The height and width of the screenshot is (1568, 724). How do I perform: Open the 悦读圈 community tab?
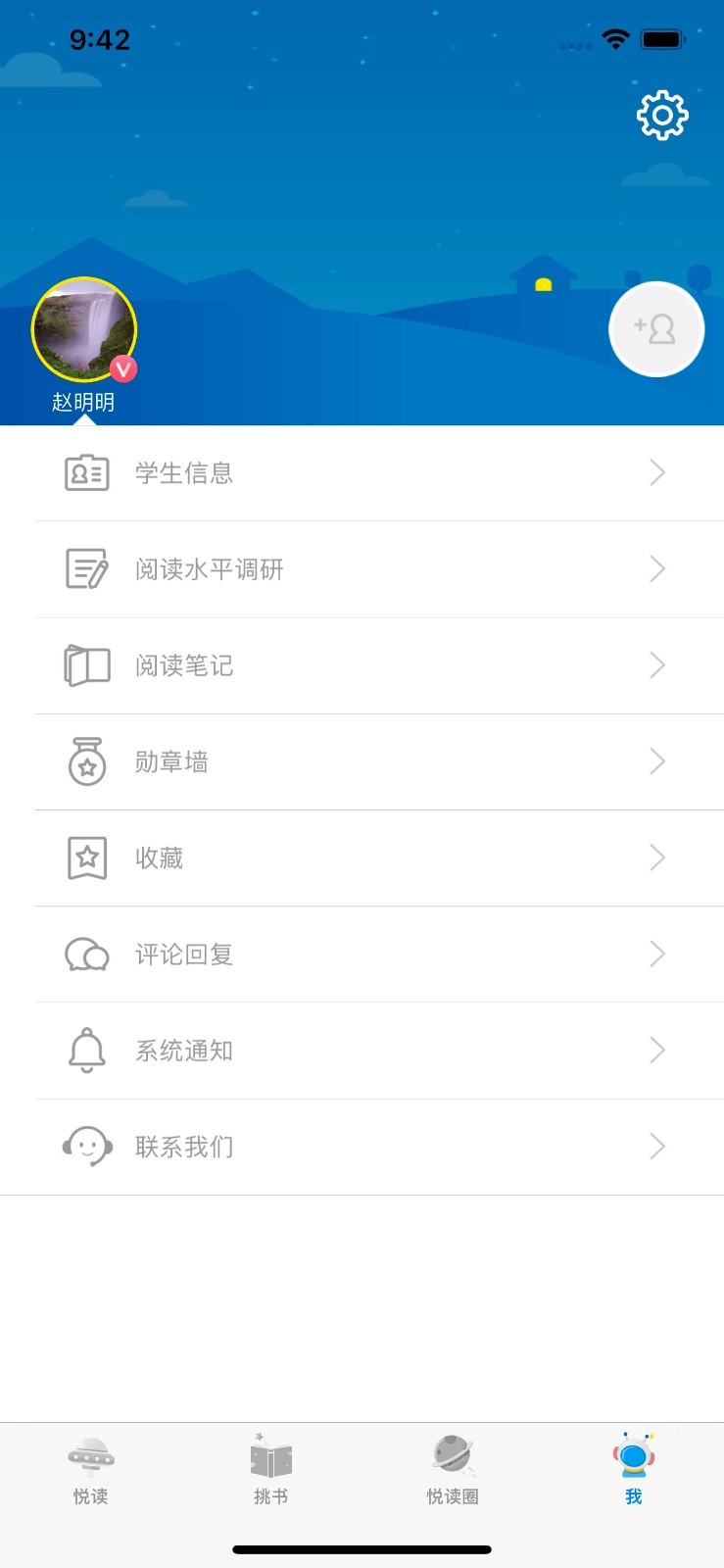tap(452, 1467)
